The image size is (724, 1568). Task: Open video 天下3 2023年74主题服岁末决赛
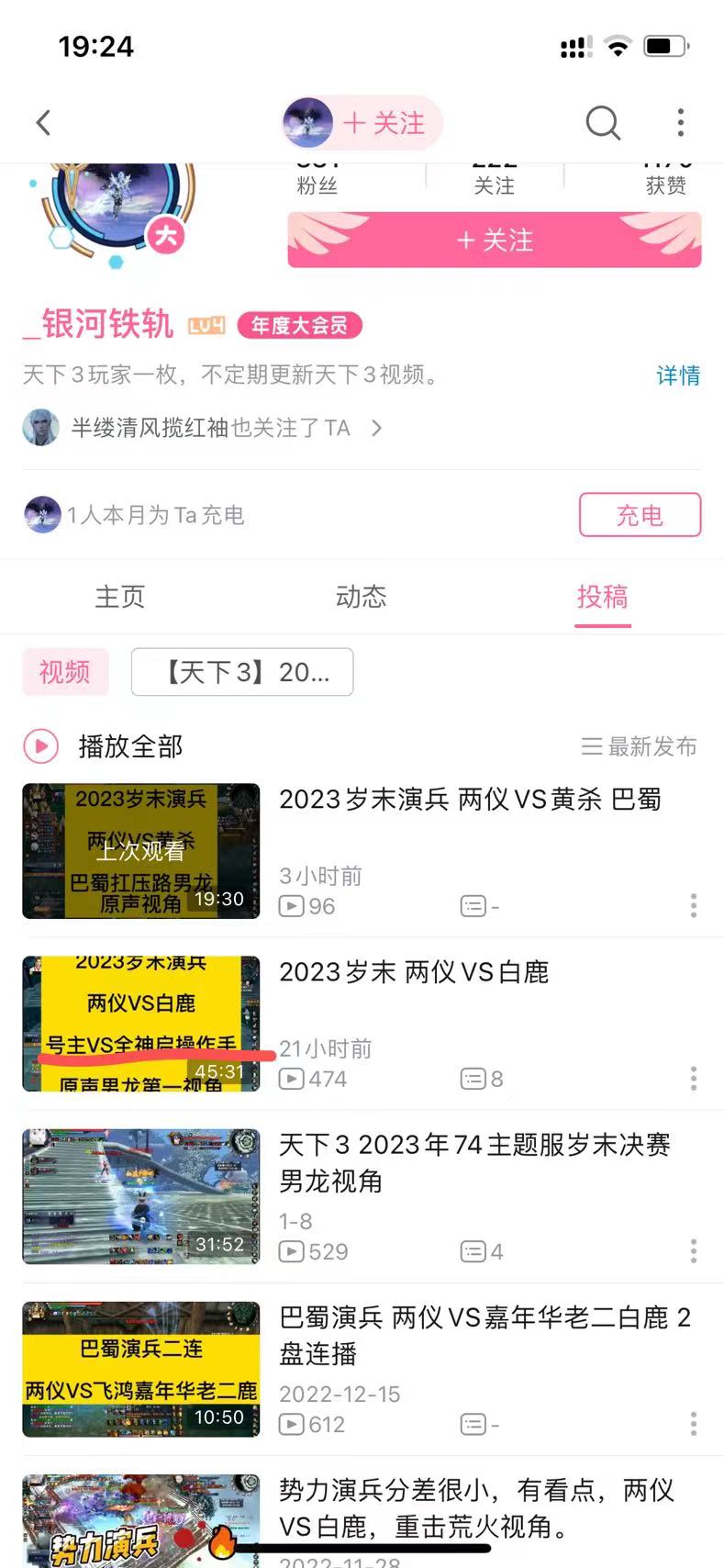pyautogui.click(x=473, y=1162)
